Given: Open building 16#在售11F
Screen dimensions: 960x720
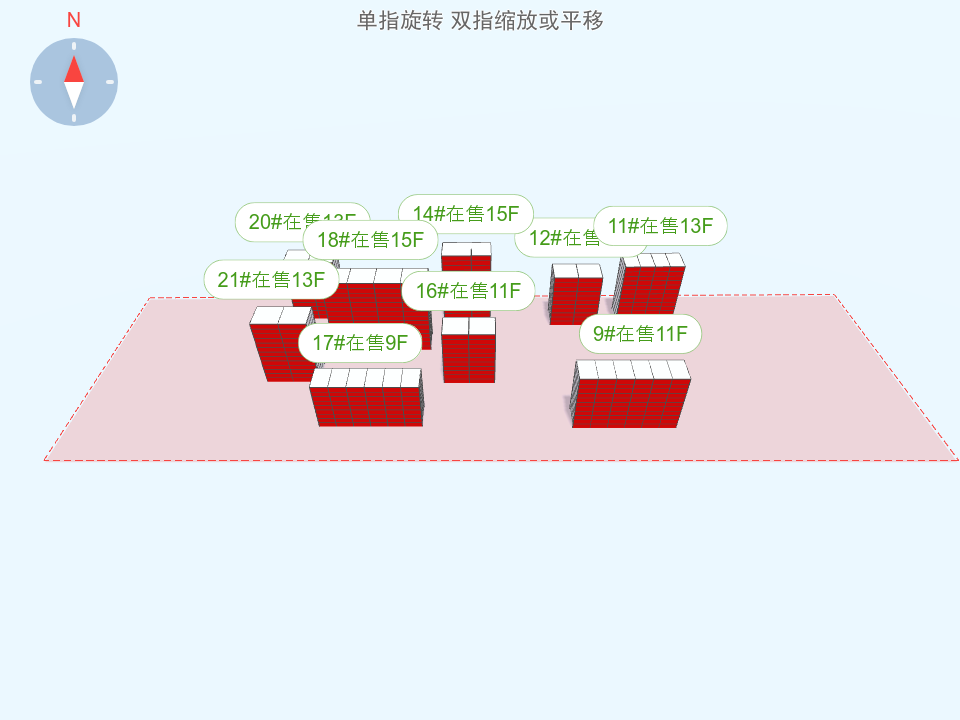Looking at the screenshot, I should coord(468,291).
